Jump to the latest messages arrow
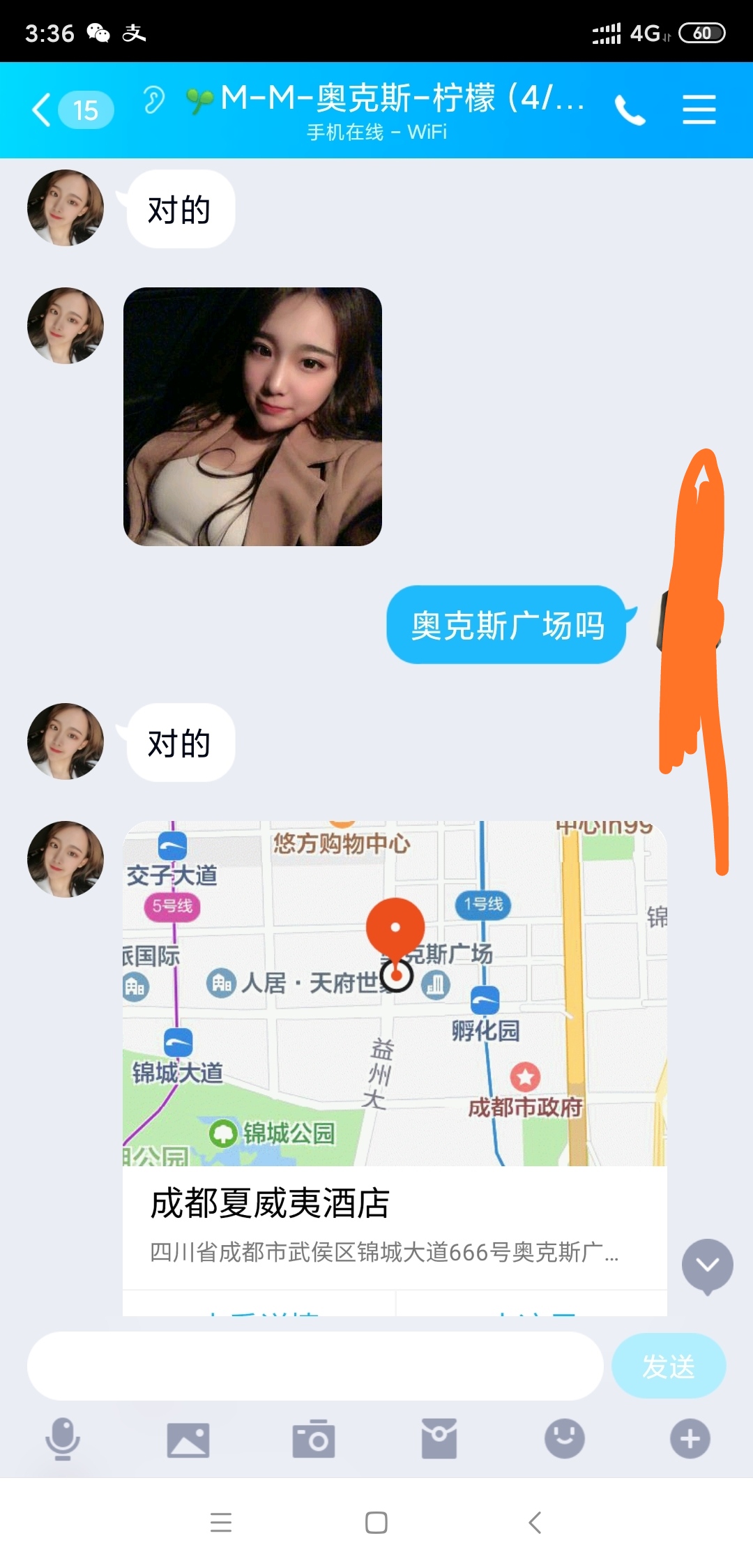This screenshot has height=1568, width=753. (707, 1266)
